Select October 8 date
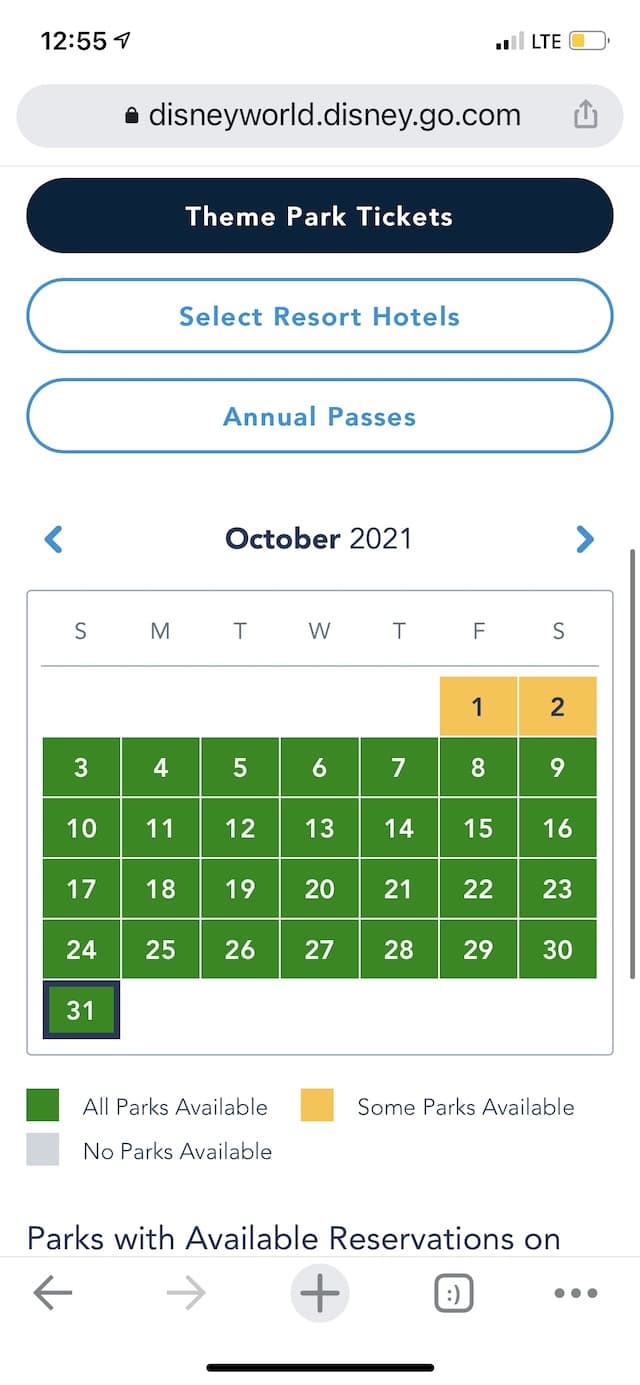 pos(478,767)
